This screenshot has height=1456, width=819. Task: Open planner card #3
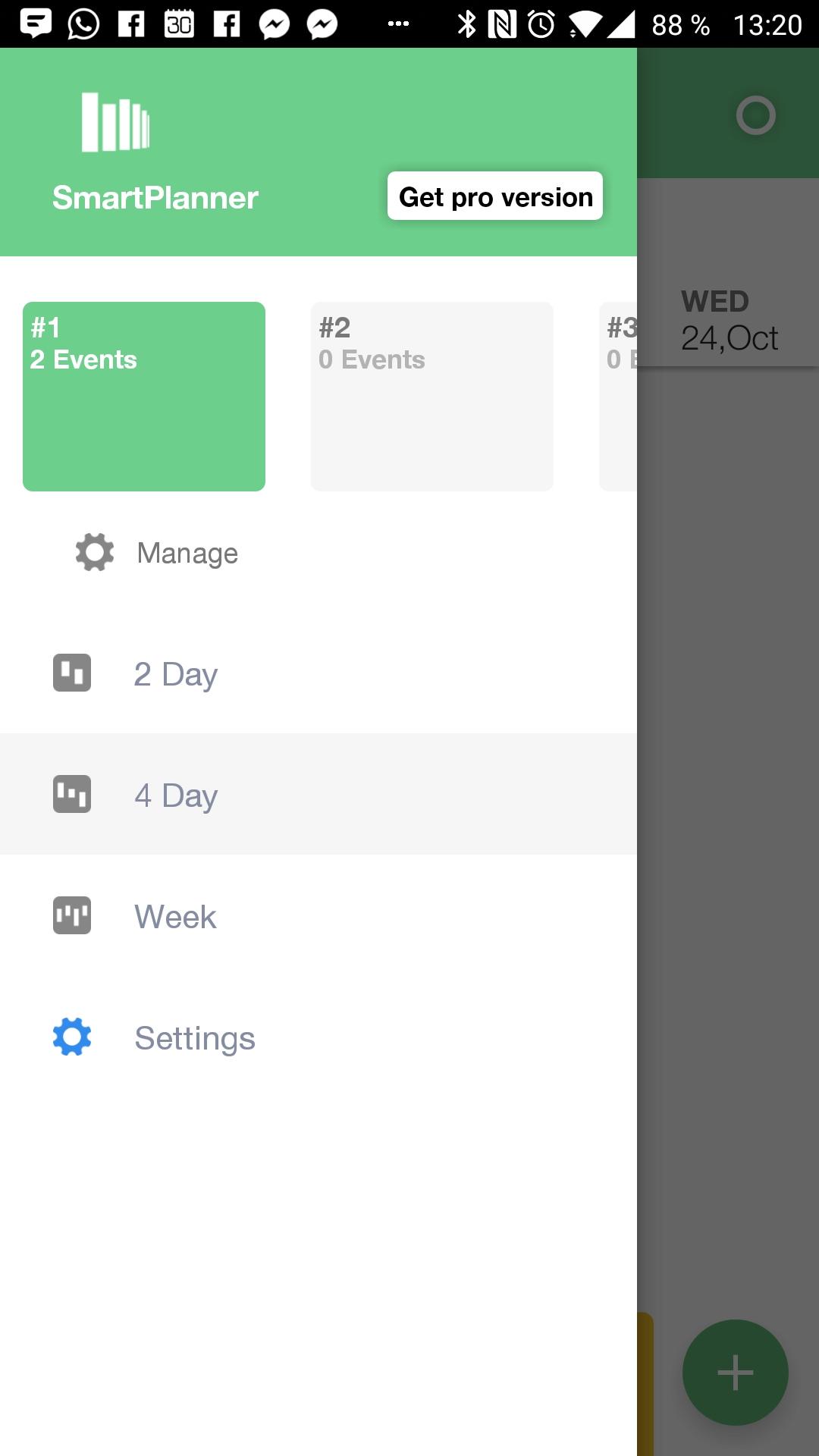click(x=618, y=397)
